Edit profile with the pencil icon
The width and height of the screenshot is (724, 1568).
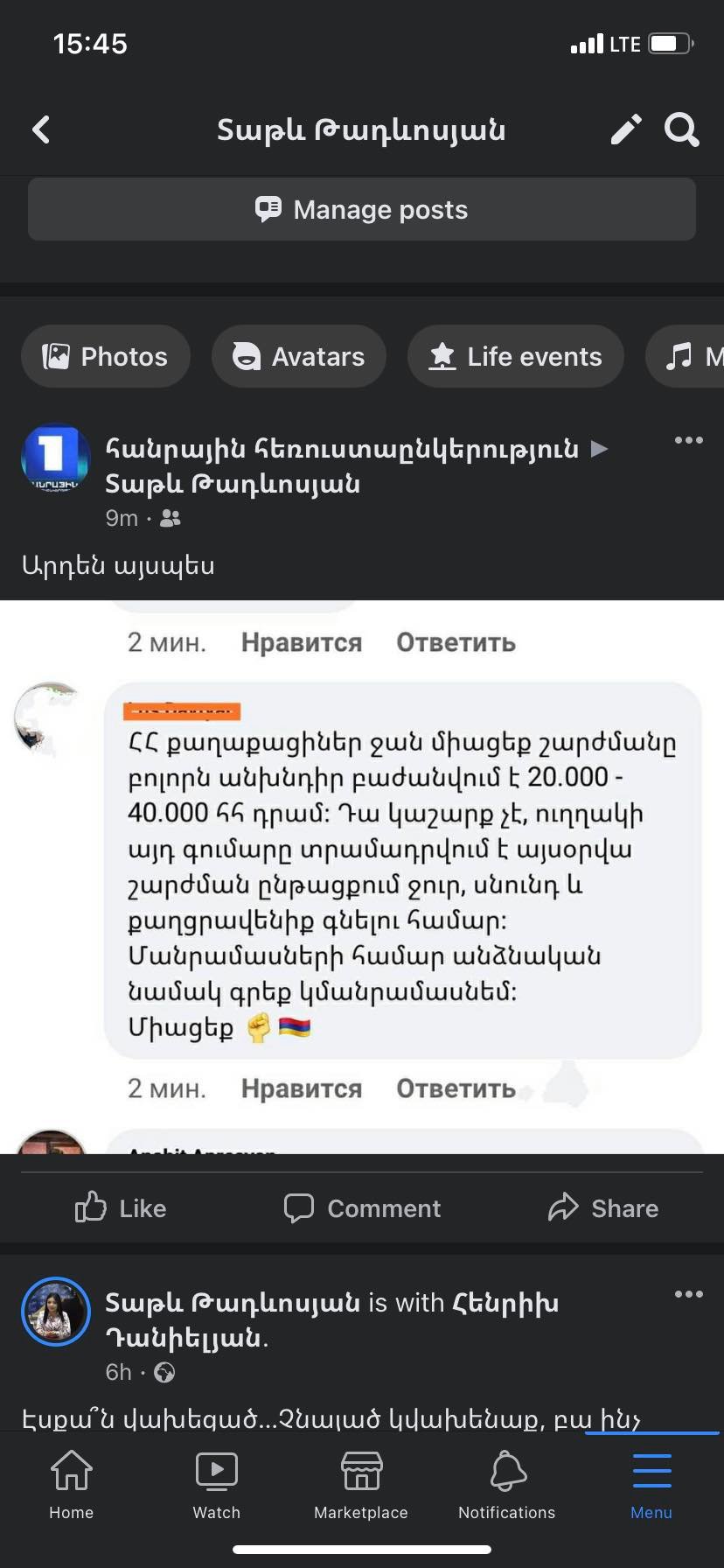pyautogui.click(x=626, y=129)
